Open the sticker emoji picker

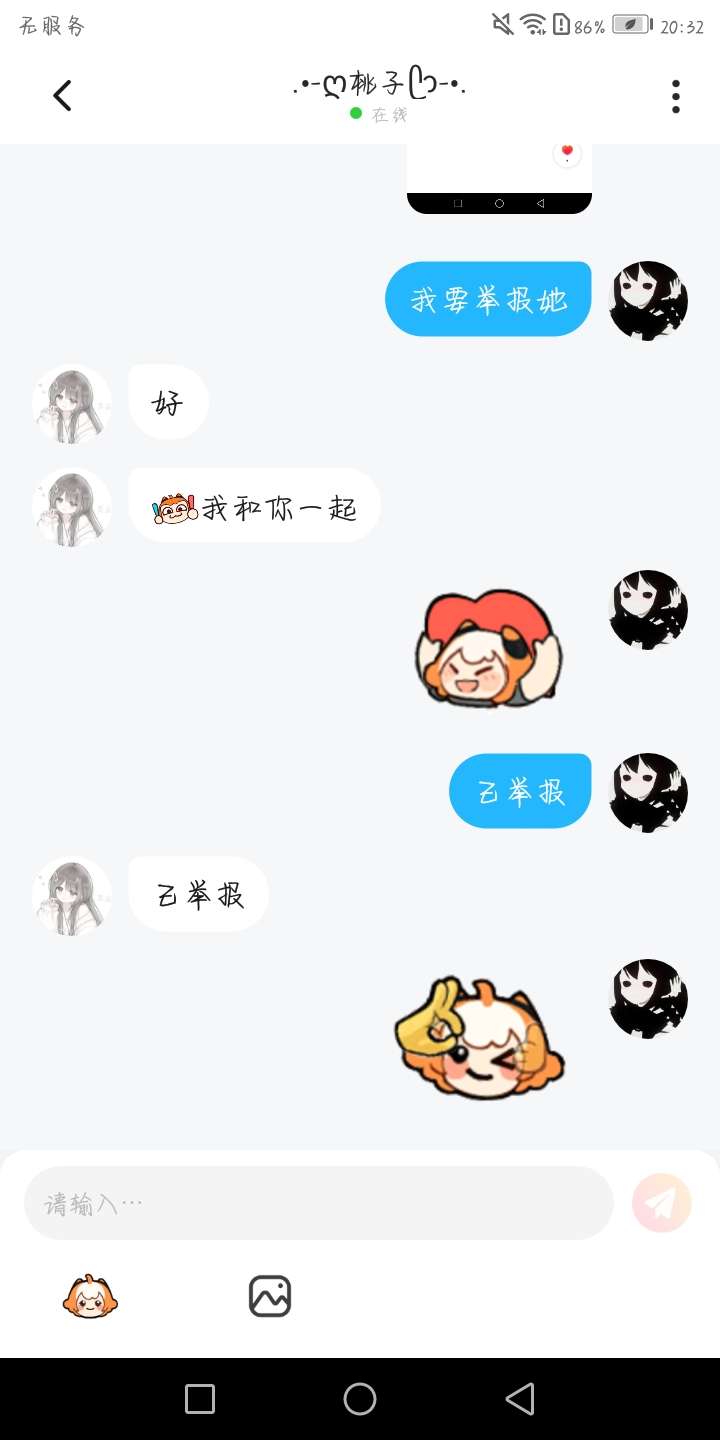tap(91, 1297)
